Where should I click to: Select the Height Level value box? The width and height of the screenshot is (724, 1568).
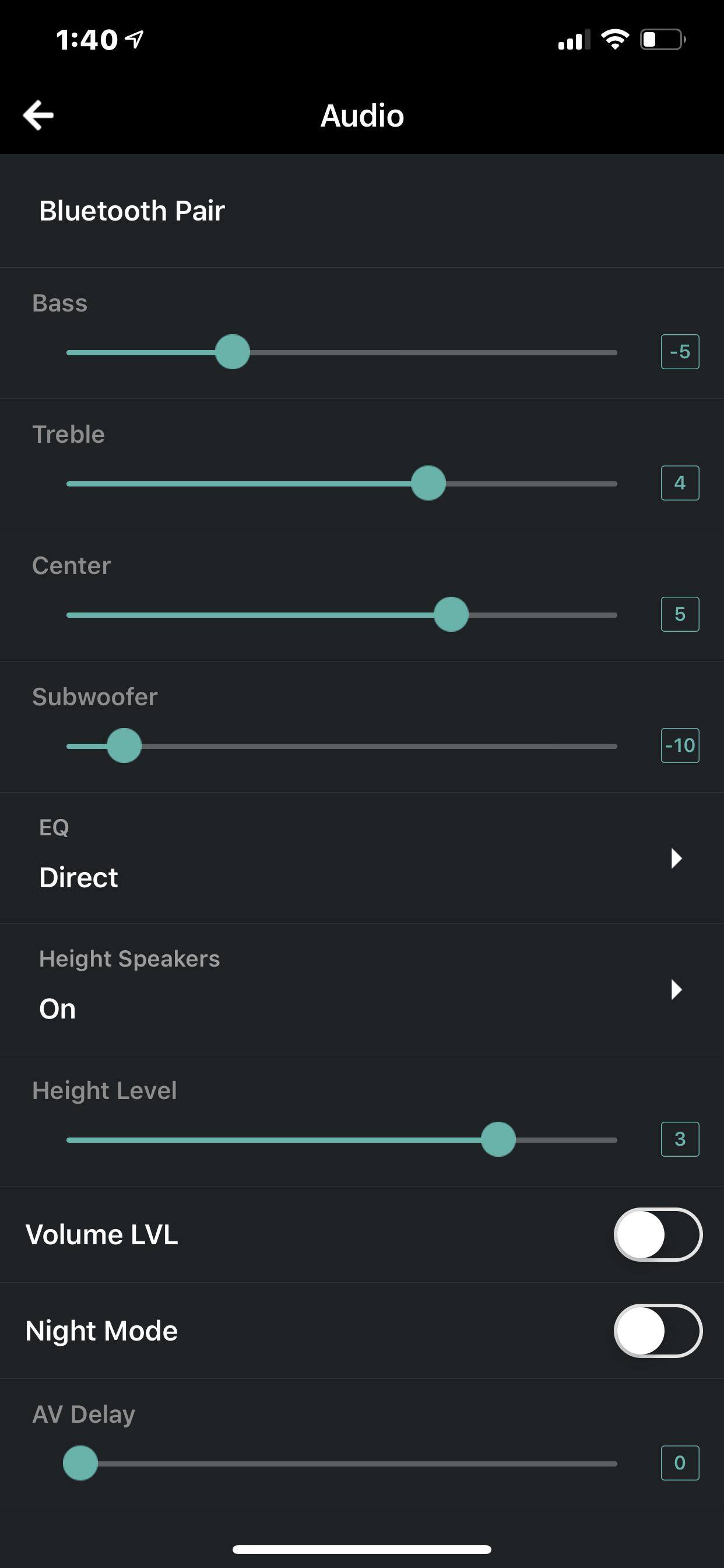680,1139
